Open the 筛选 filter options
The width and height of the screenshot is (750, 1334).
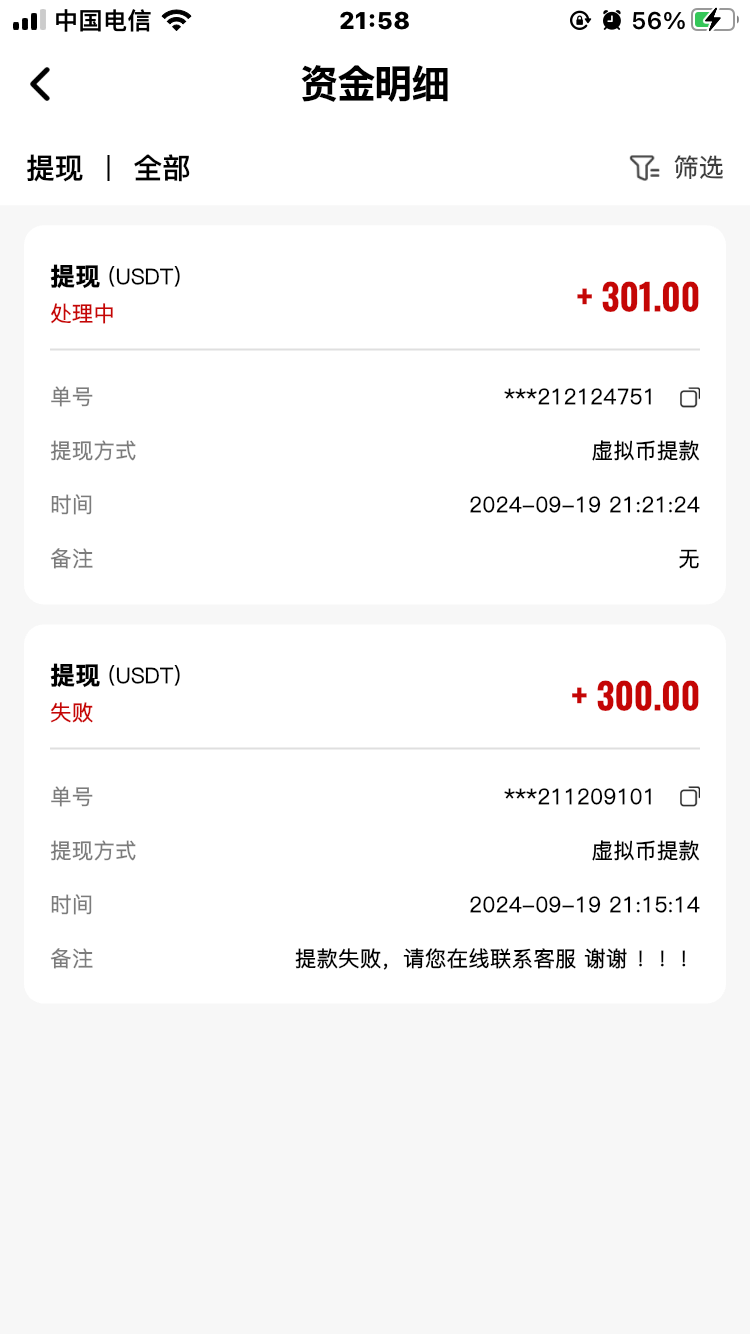677,167
